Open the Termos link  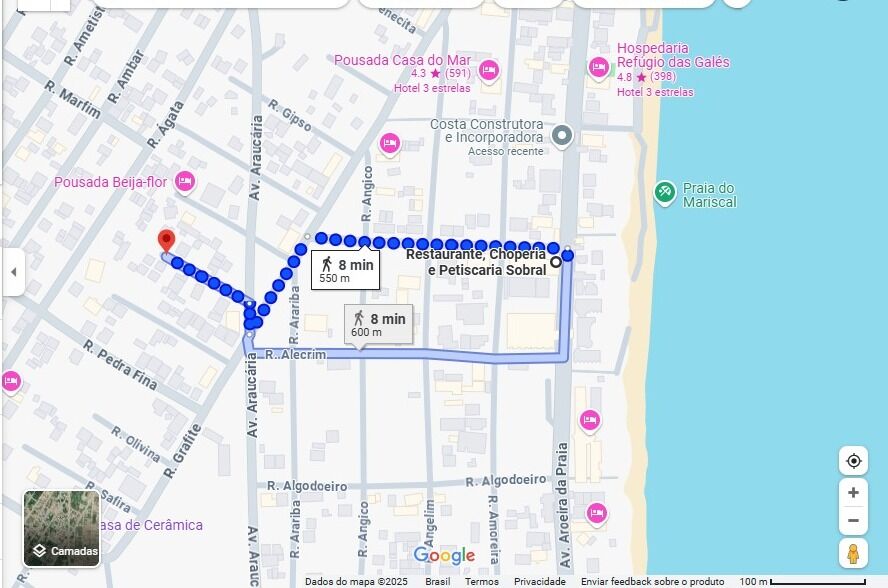(481, 581)
